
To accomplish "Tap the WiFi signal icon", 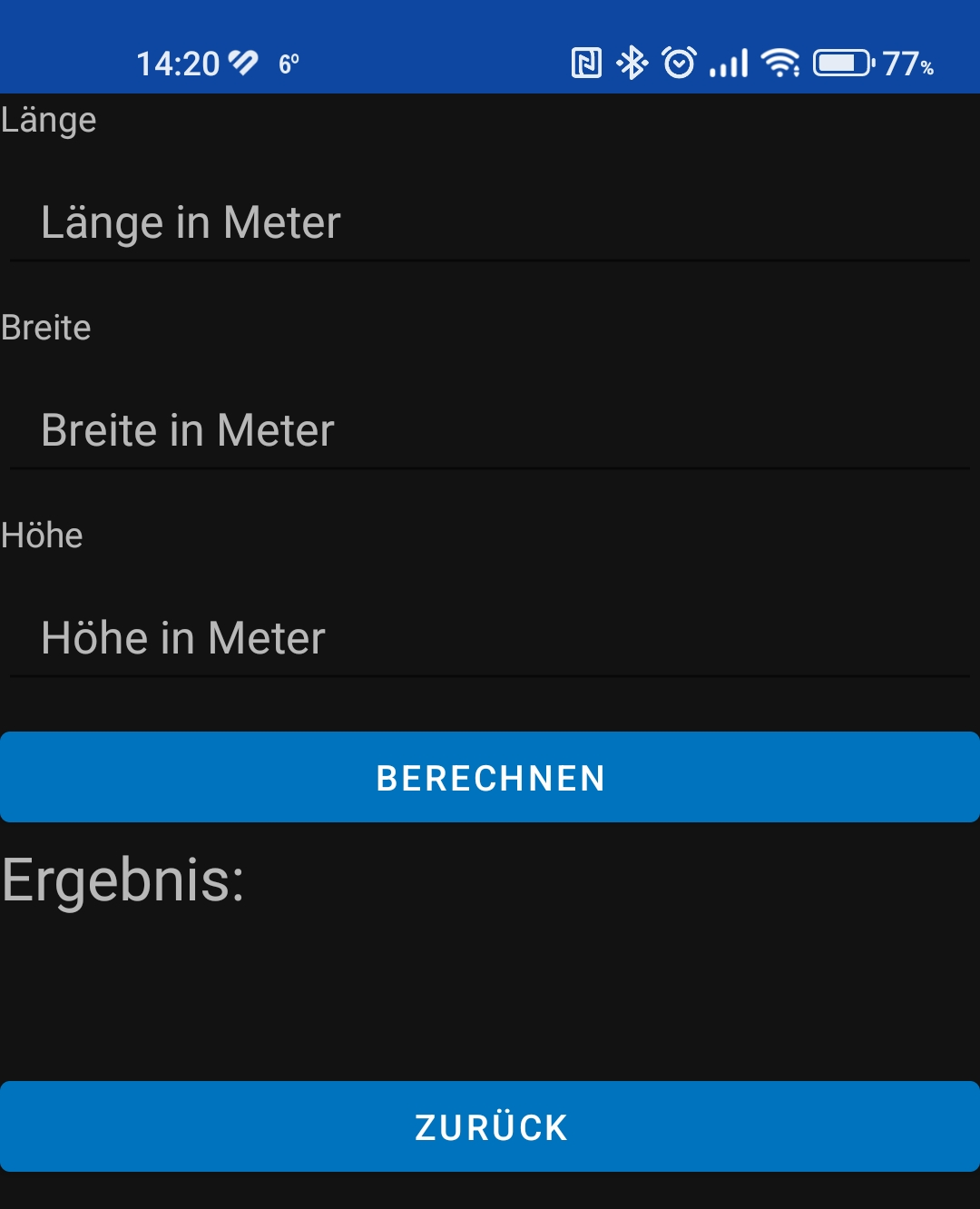I will tap(779, 62).
